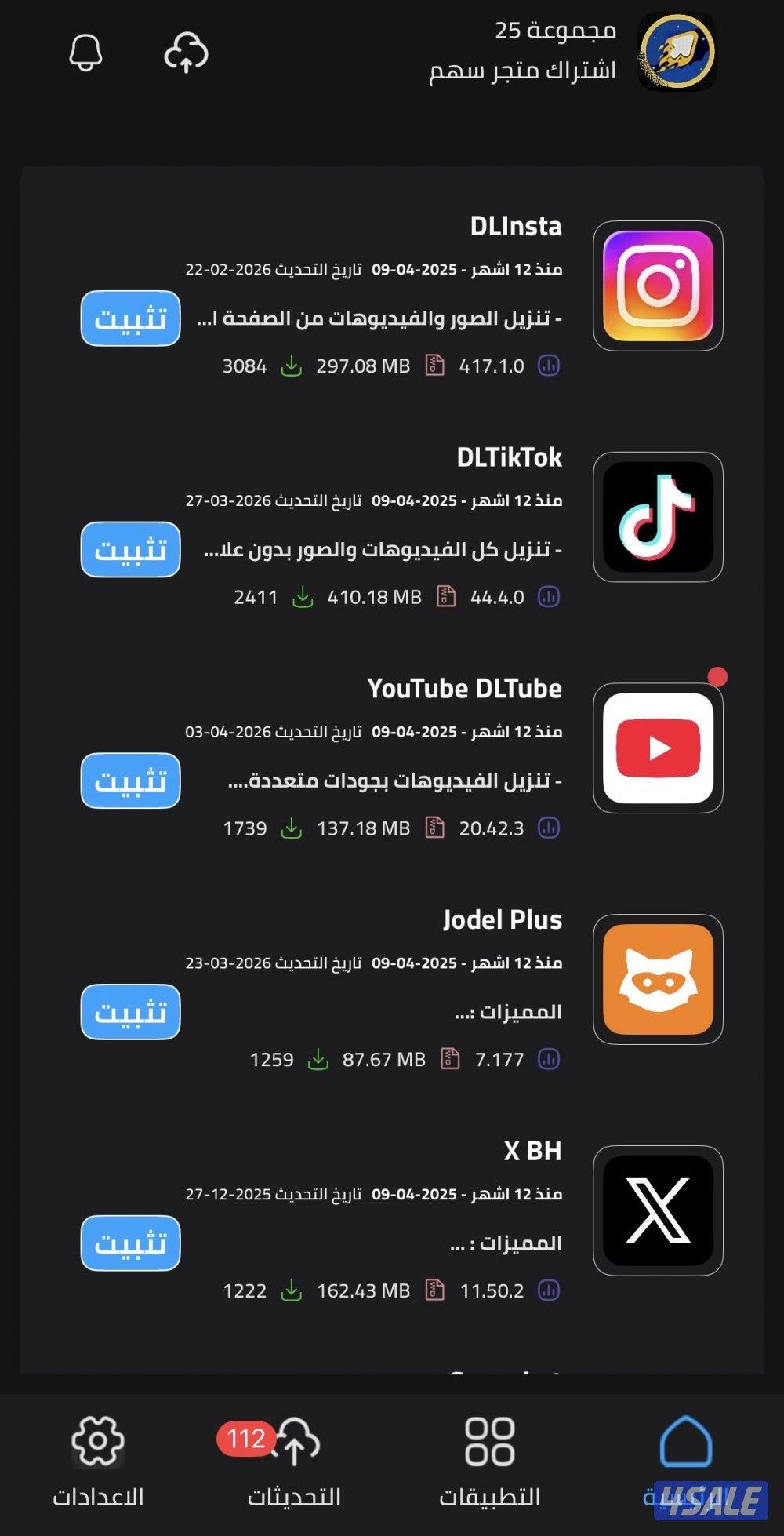Tap the package icon next to 137.18 MB
Screen dimensions: 784x1536
click(x=432, y=828)
